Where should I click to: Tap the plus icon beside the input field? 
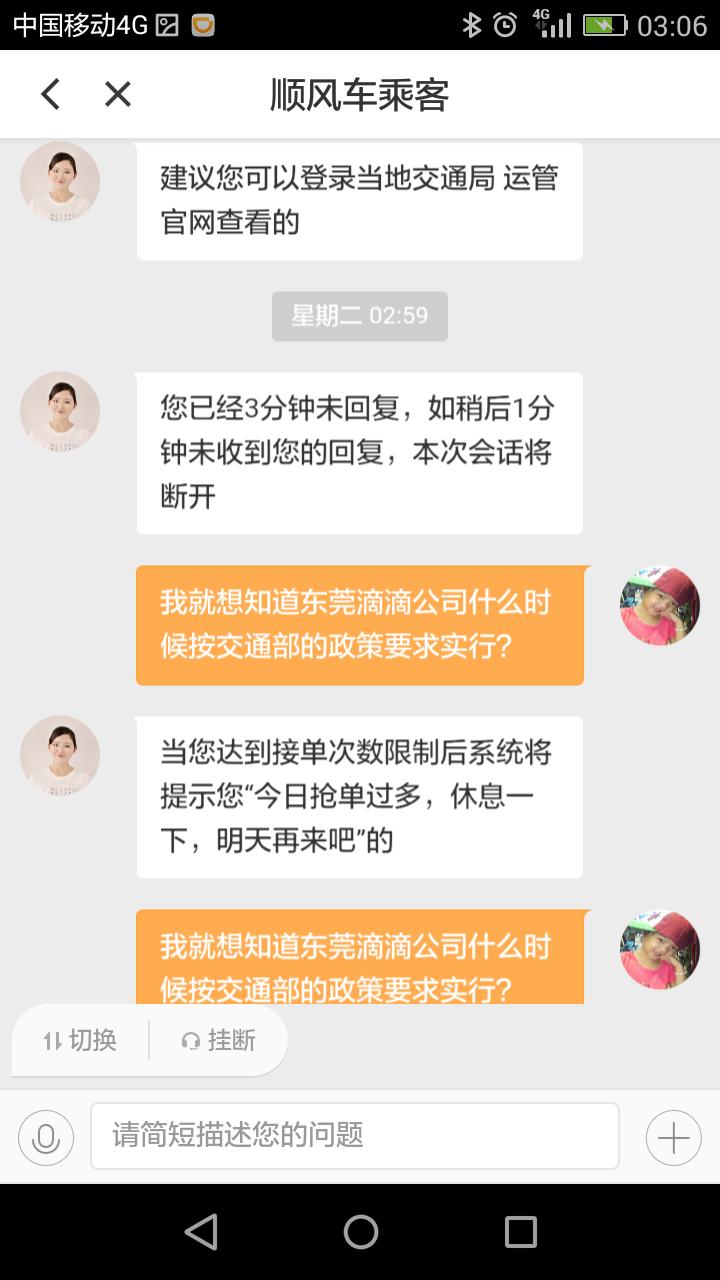(x=675, y=1136)
